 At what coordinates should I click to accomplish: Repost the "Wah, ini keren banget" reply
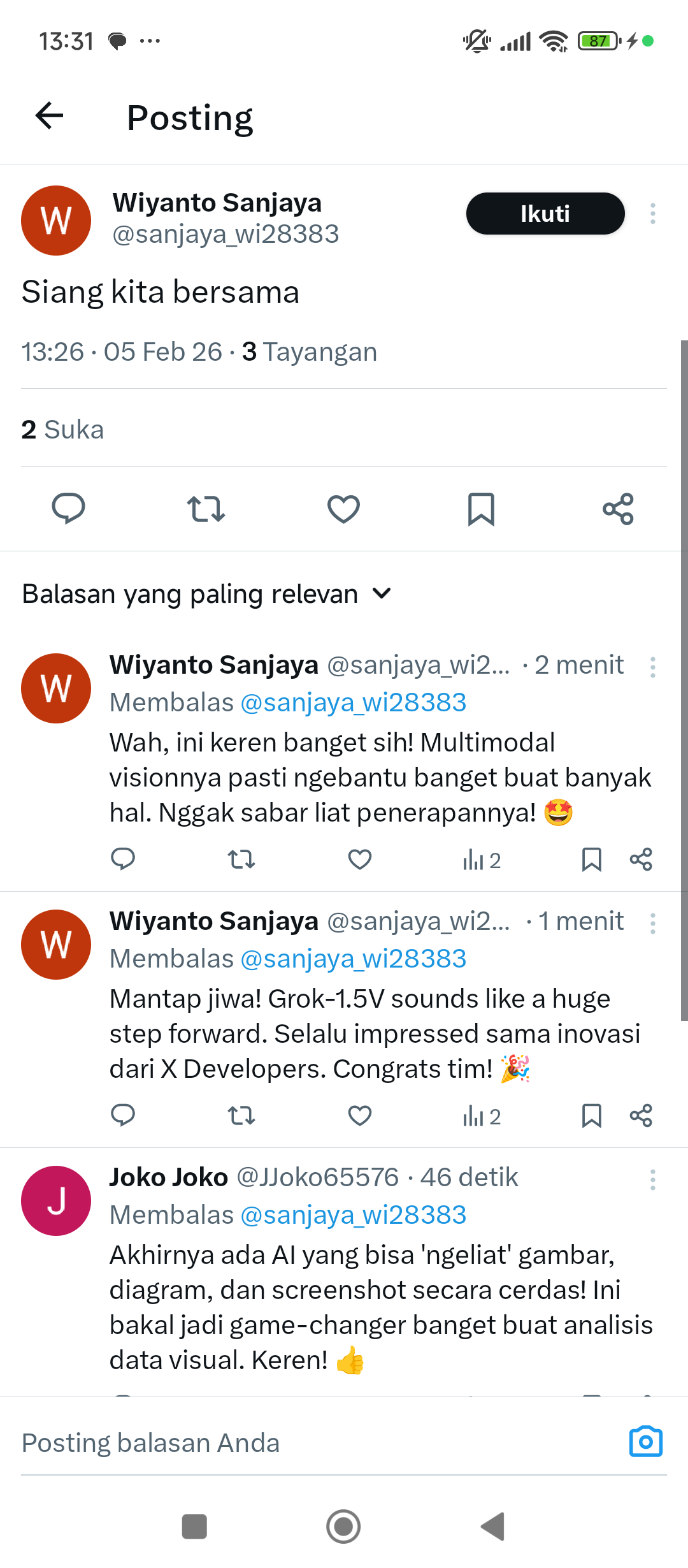click(241, 860)
